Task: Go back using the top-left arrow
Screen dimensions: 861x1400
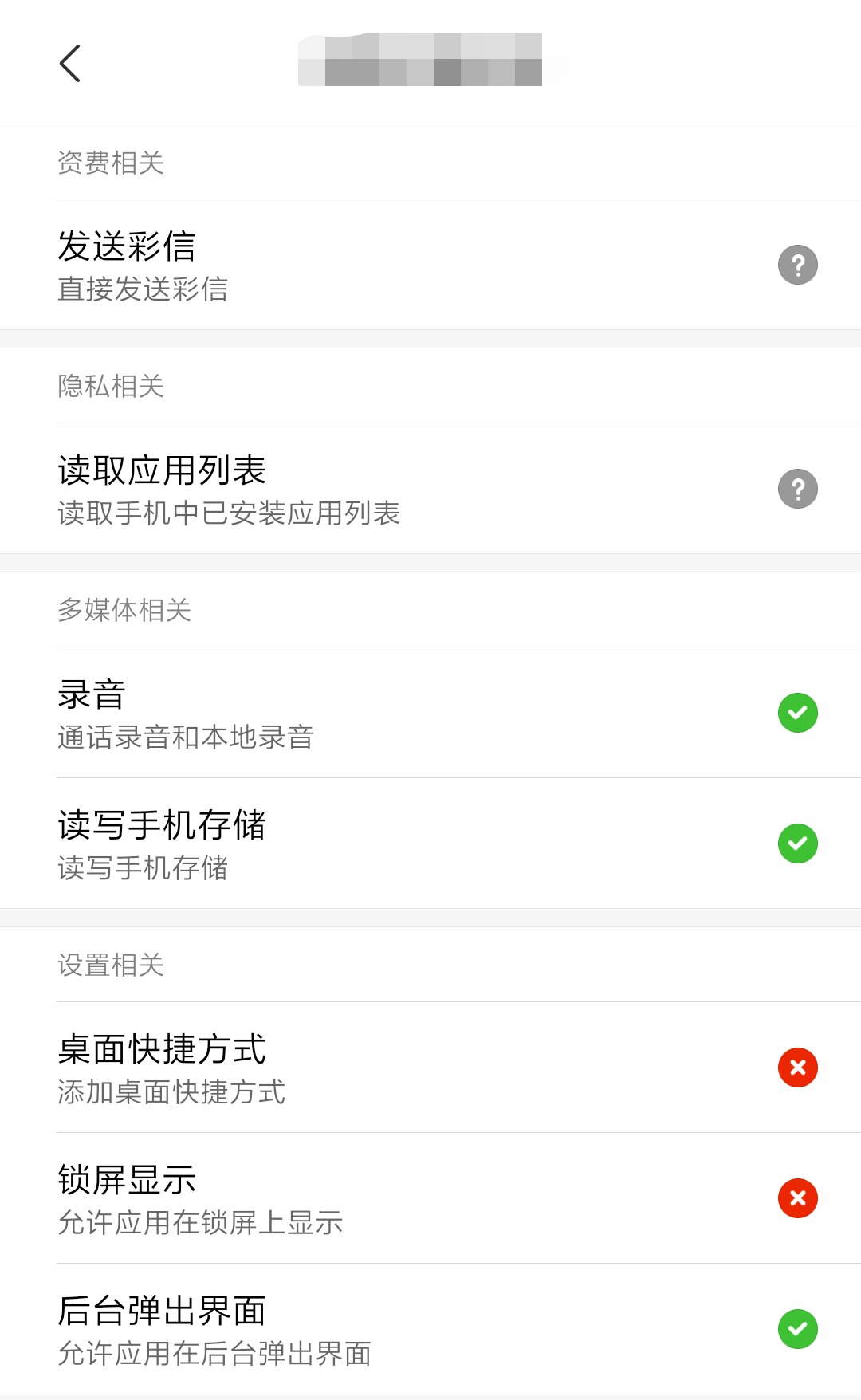Action: (70, 63)
